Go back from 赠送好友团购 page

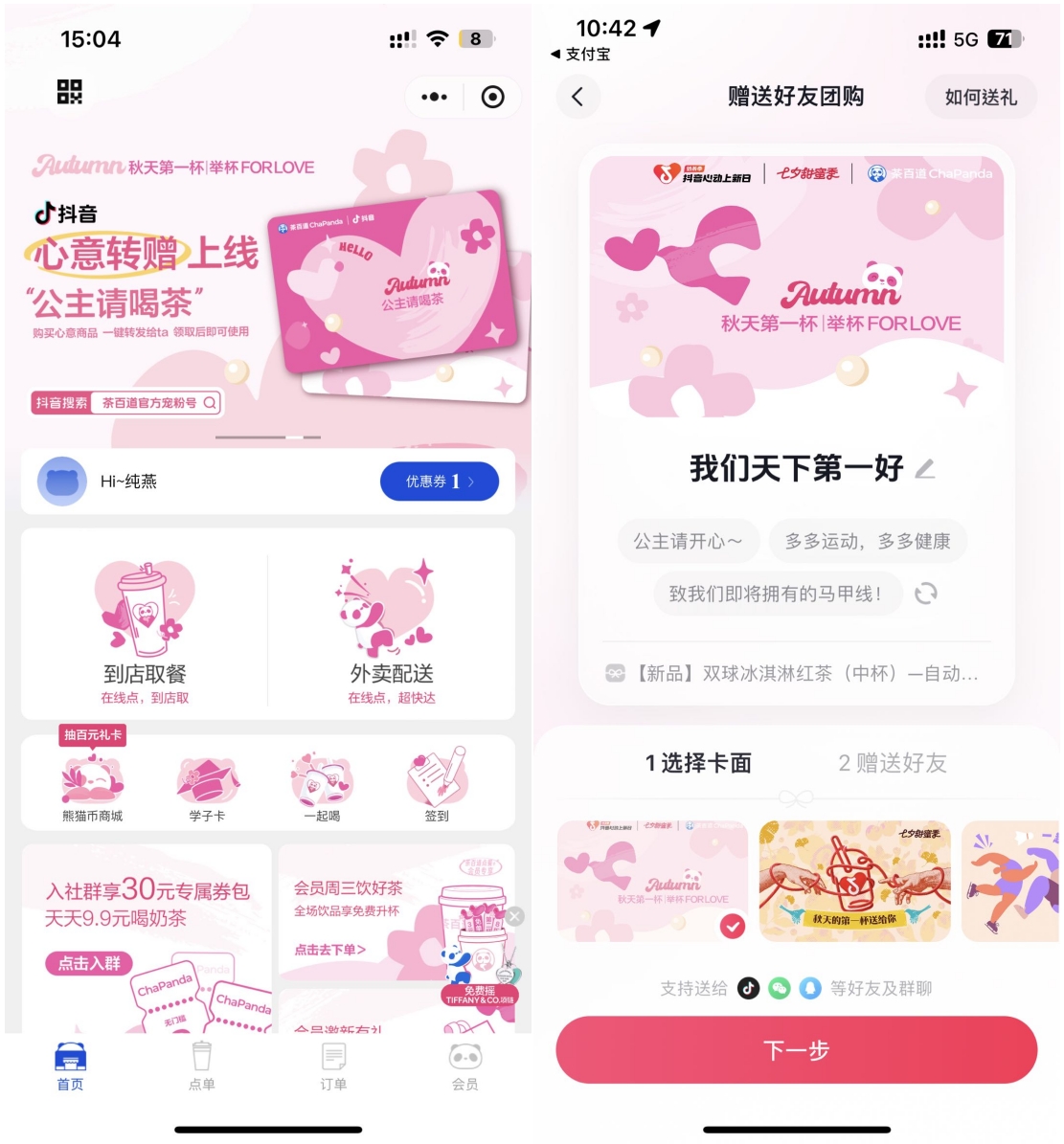577,97
